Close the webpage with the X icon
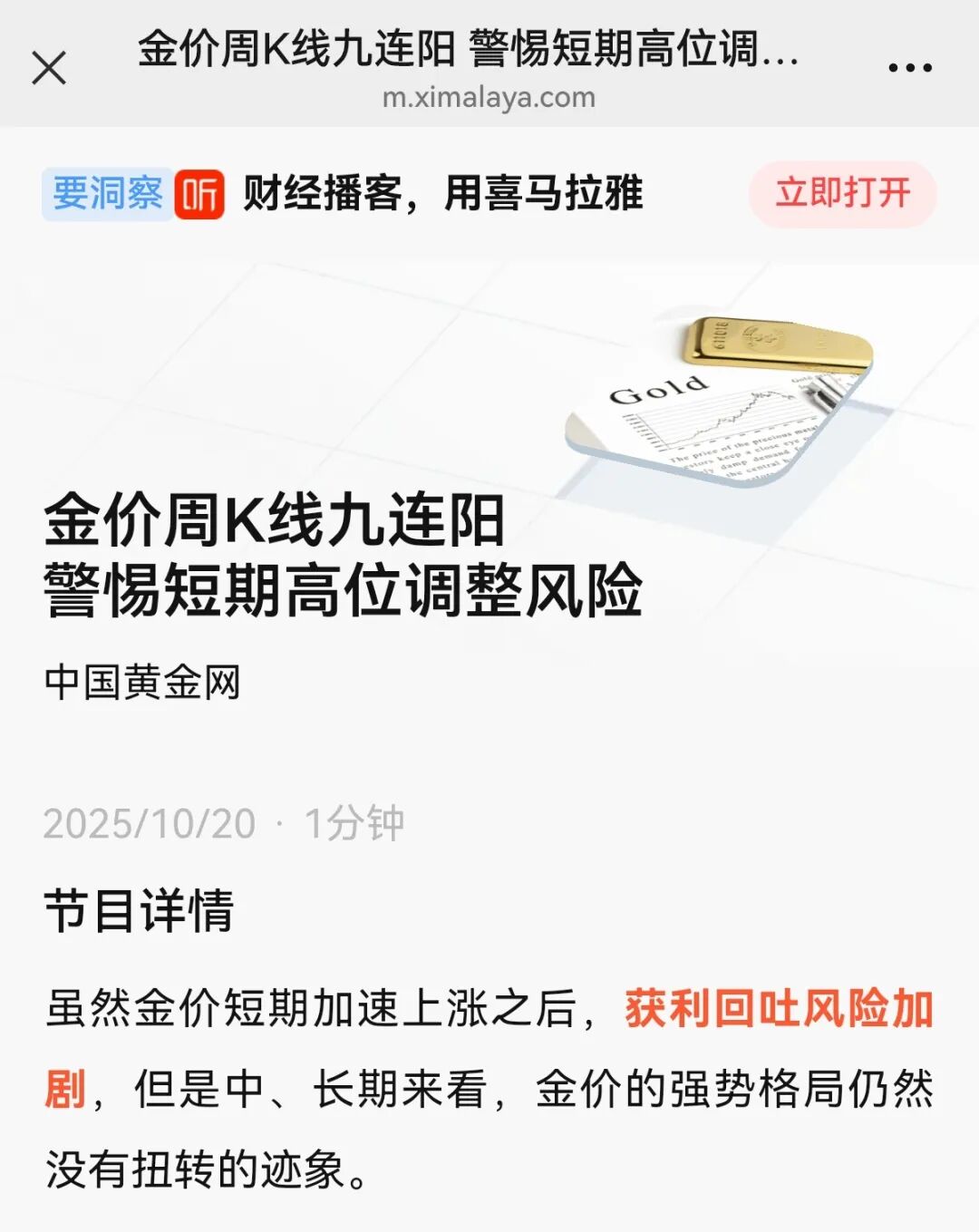The width and height of the screenshot is (979, 1232). [49, 68]
